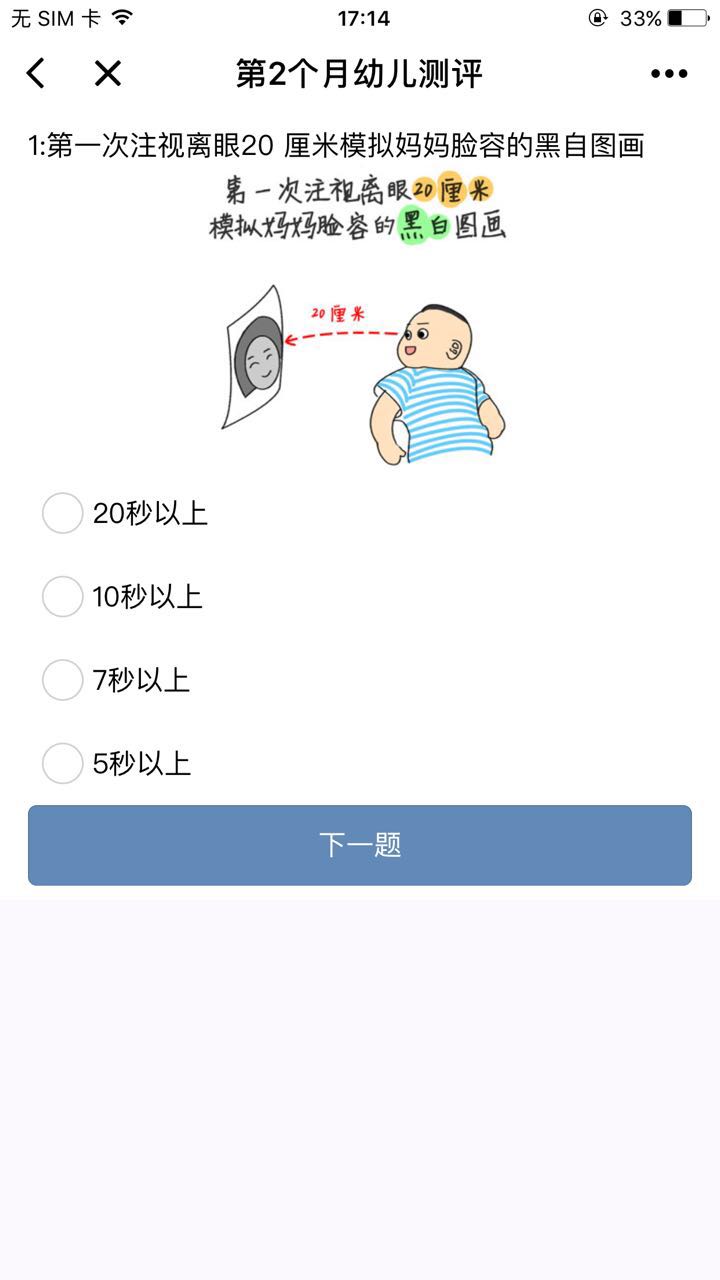
Task: Select the 20秒以上 option
Action: pyautogui.click(x=62, y=513)
